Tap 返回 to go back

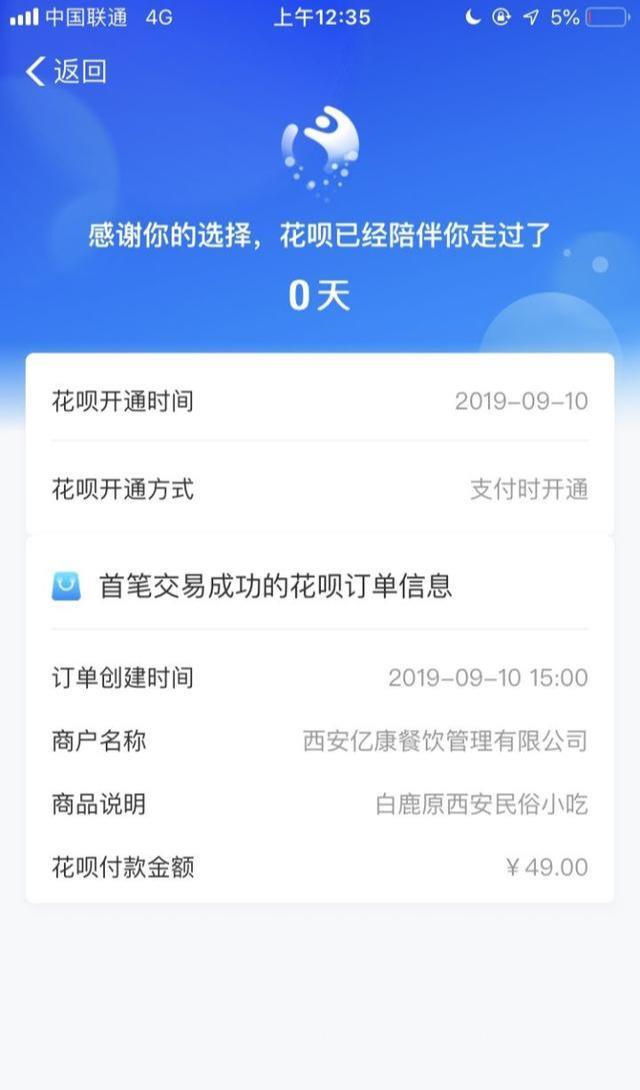66,72
